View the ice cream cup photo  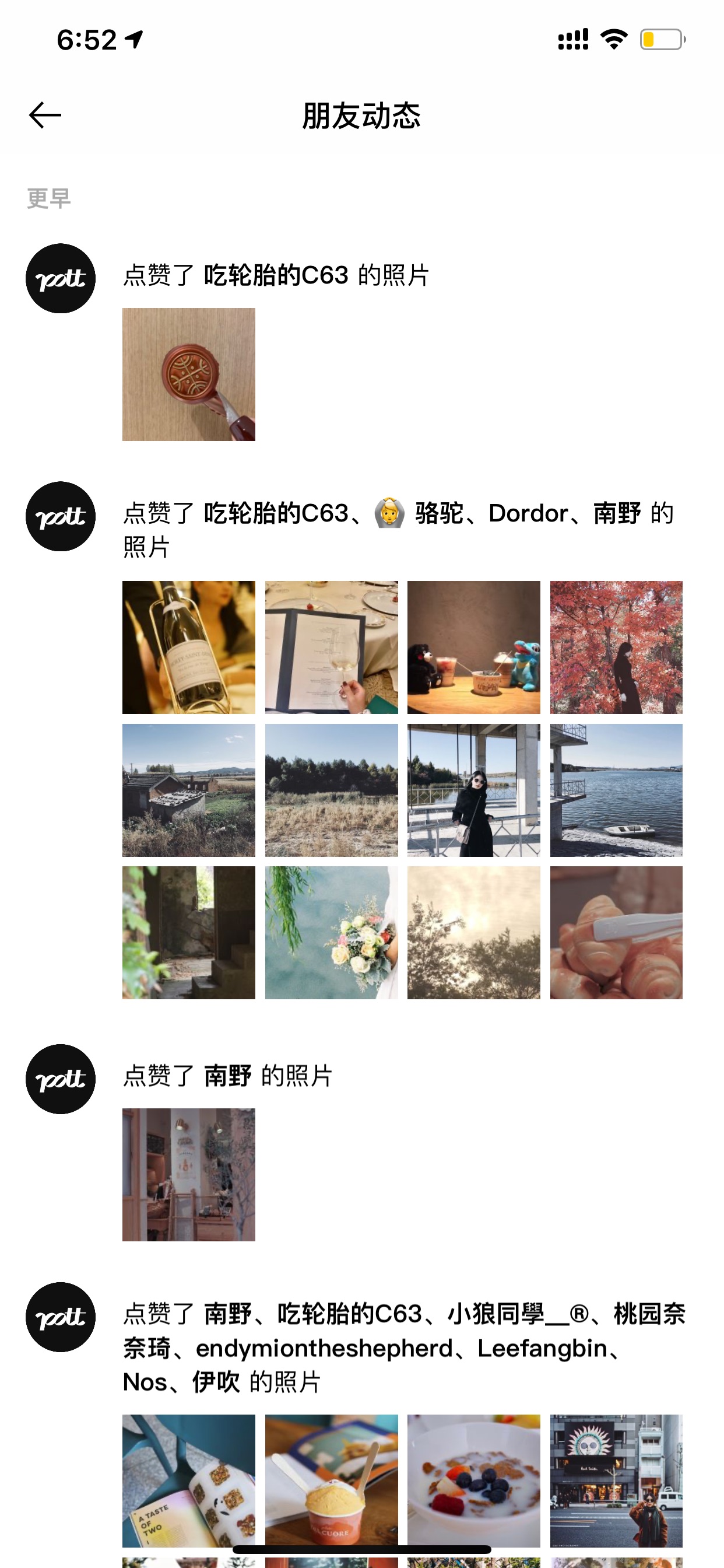click(332, 1480)
